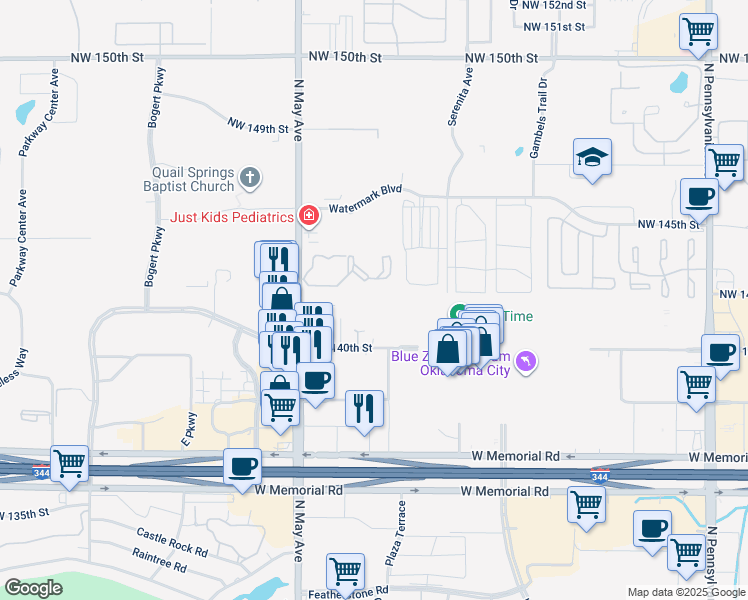Image resolution: width=748 pixels, height=600 pixels.
Task: Open the Quail Springs Baptist Church pin
Action: [250, 179]
